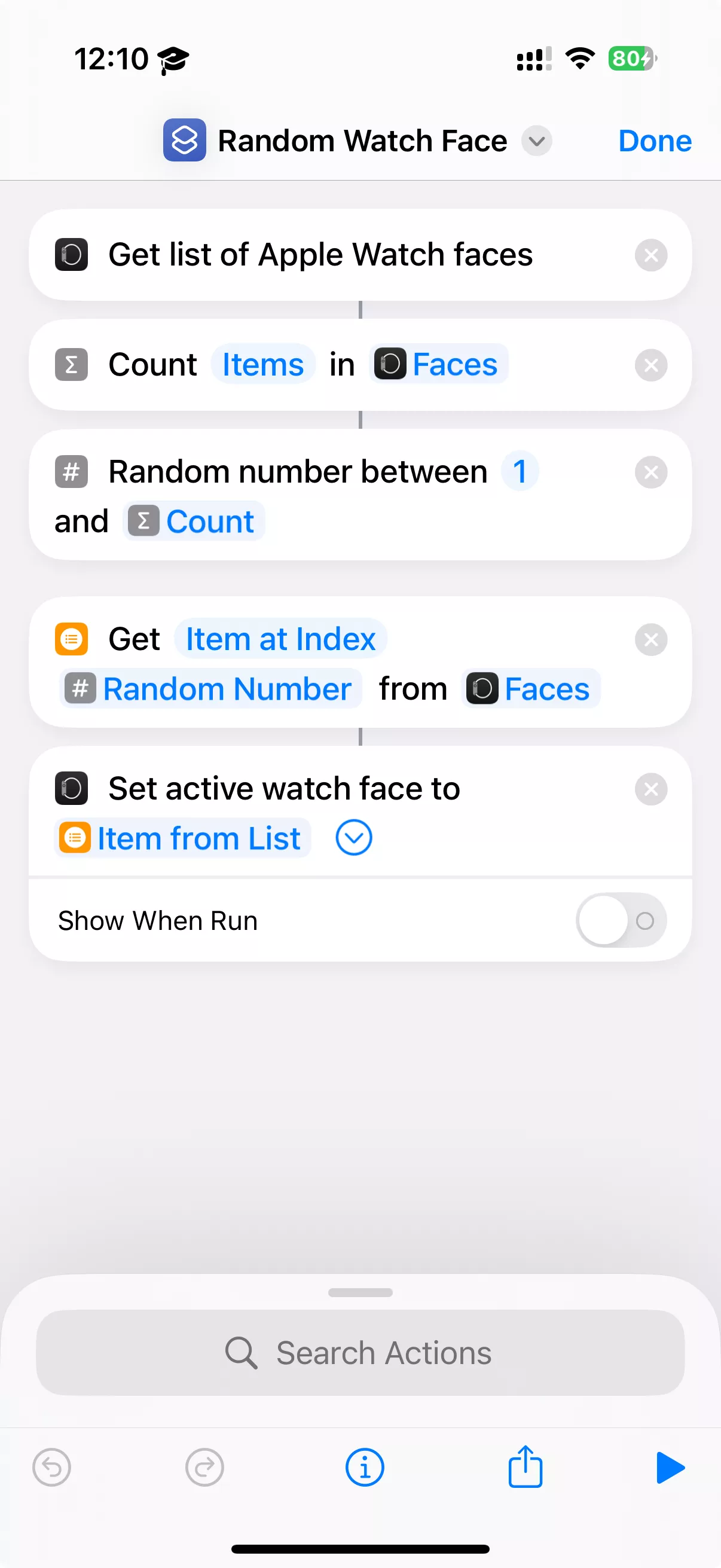Tap Done to save the shortcut
The height and width of the screenshot is (1568, 721).
655,141
